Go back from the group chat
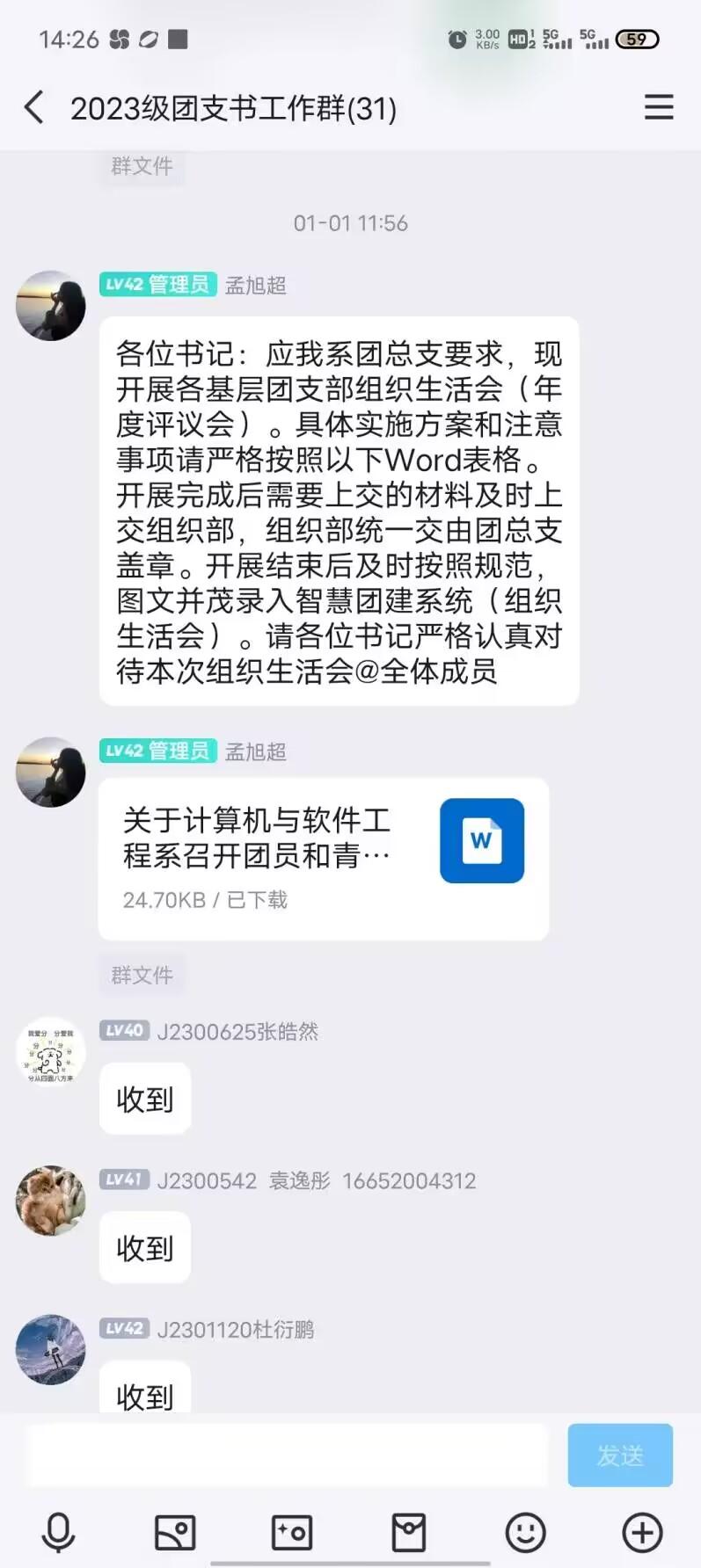This screenshot has height=1568, width=701. pos(34,107)
